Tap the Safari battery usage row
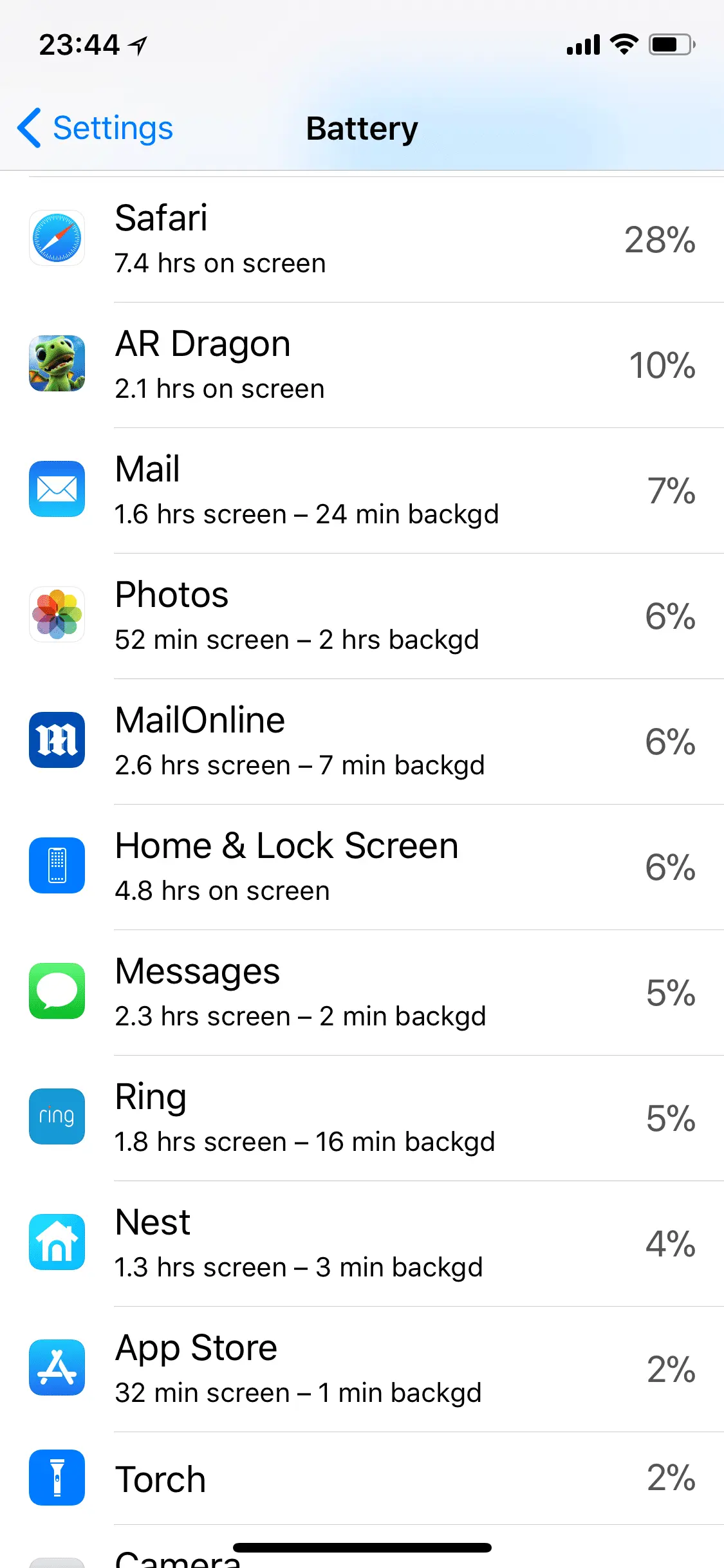Screen dimensions: 724x1568 pyautogui.click(x=362, y=239)
